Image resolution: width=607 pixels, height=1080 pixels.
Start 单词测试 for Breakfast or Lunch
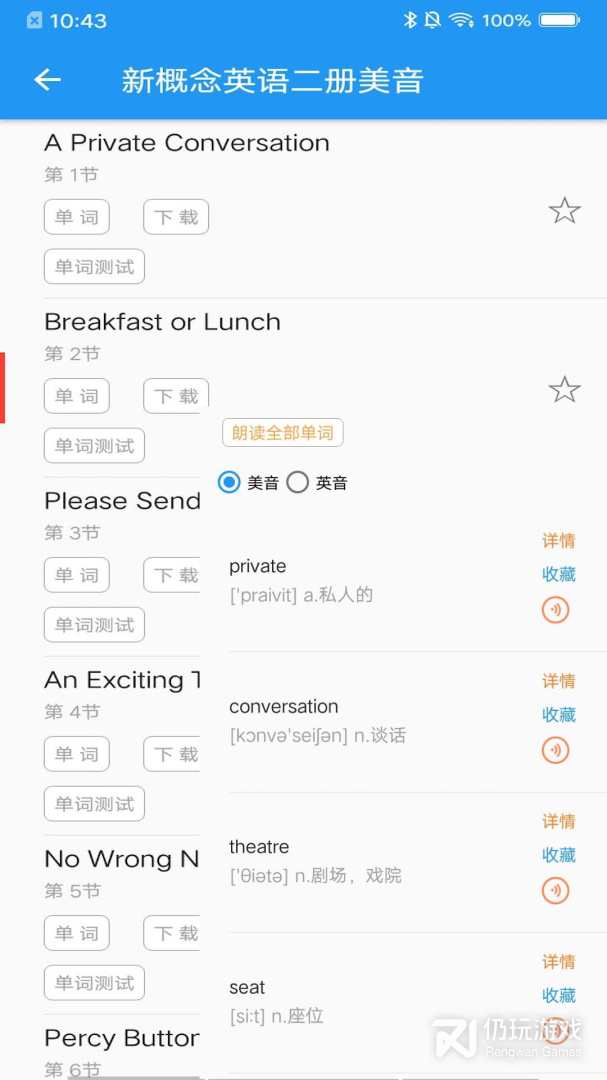95,446
